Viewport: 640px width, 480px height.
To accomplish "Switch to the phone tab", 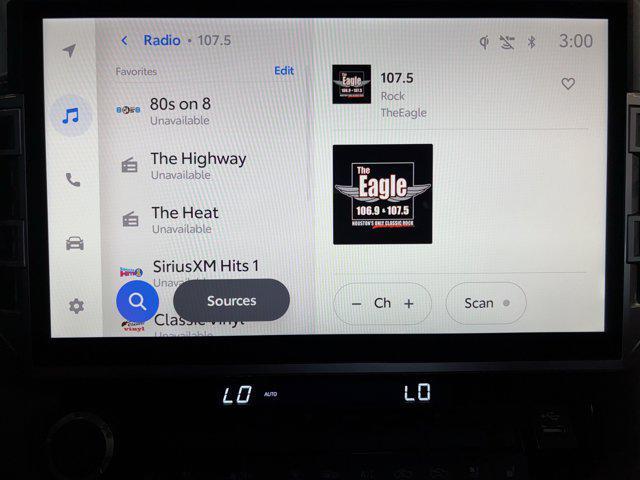I will [x=72, y=180].
